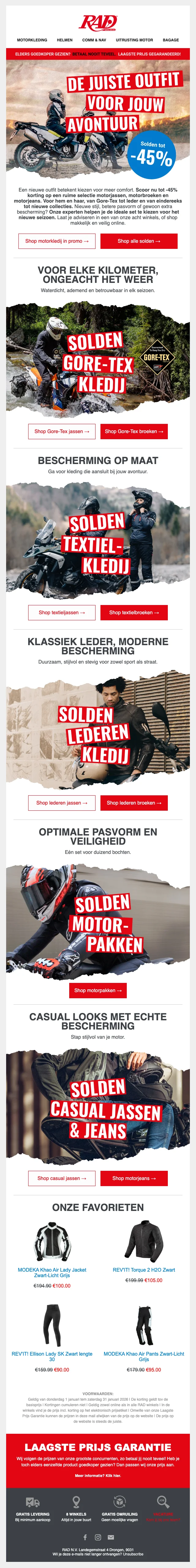Image resolution: width=196 pixels, height=1568 pixels.
Task: Select Shop textielbroeken
Action: (134, 612)
